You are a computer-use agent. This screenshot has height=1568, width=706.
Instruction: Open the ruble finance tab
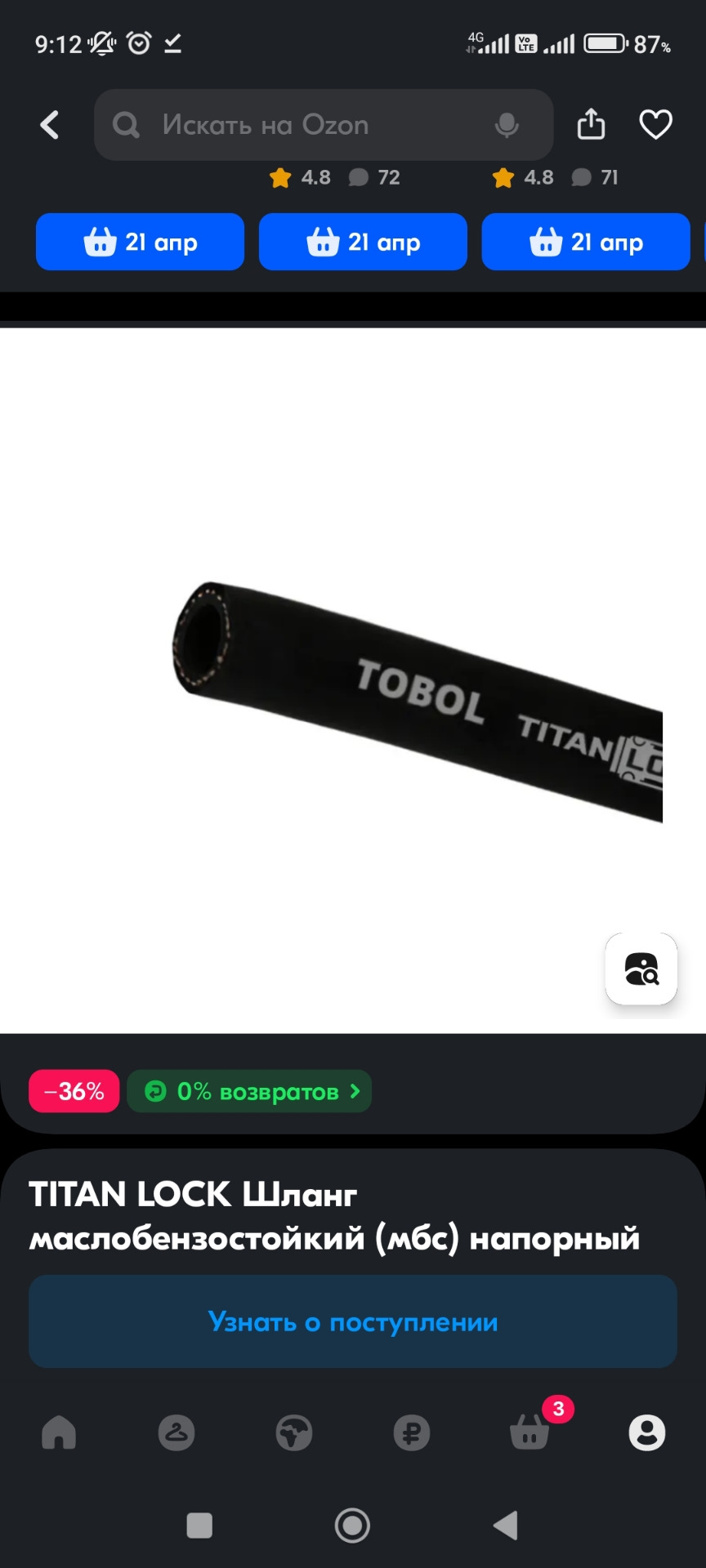(412, 1432)
